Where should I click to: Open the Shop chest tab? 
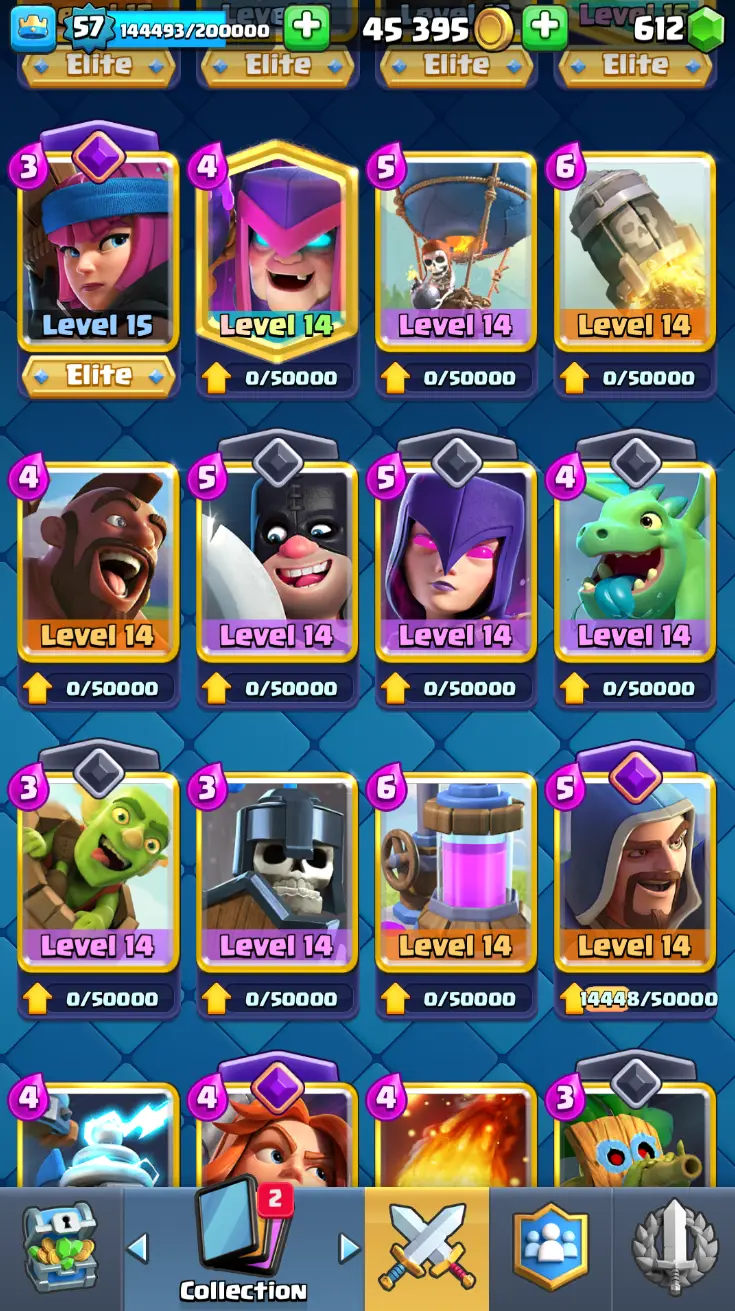(x=60, y=1248)
